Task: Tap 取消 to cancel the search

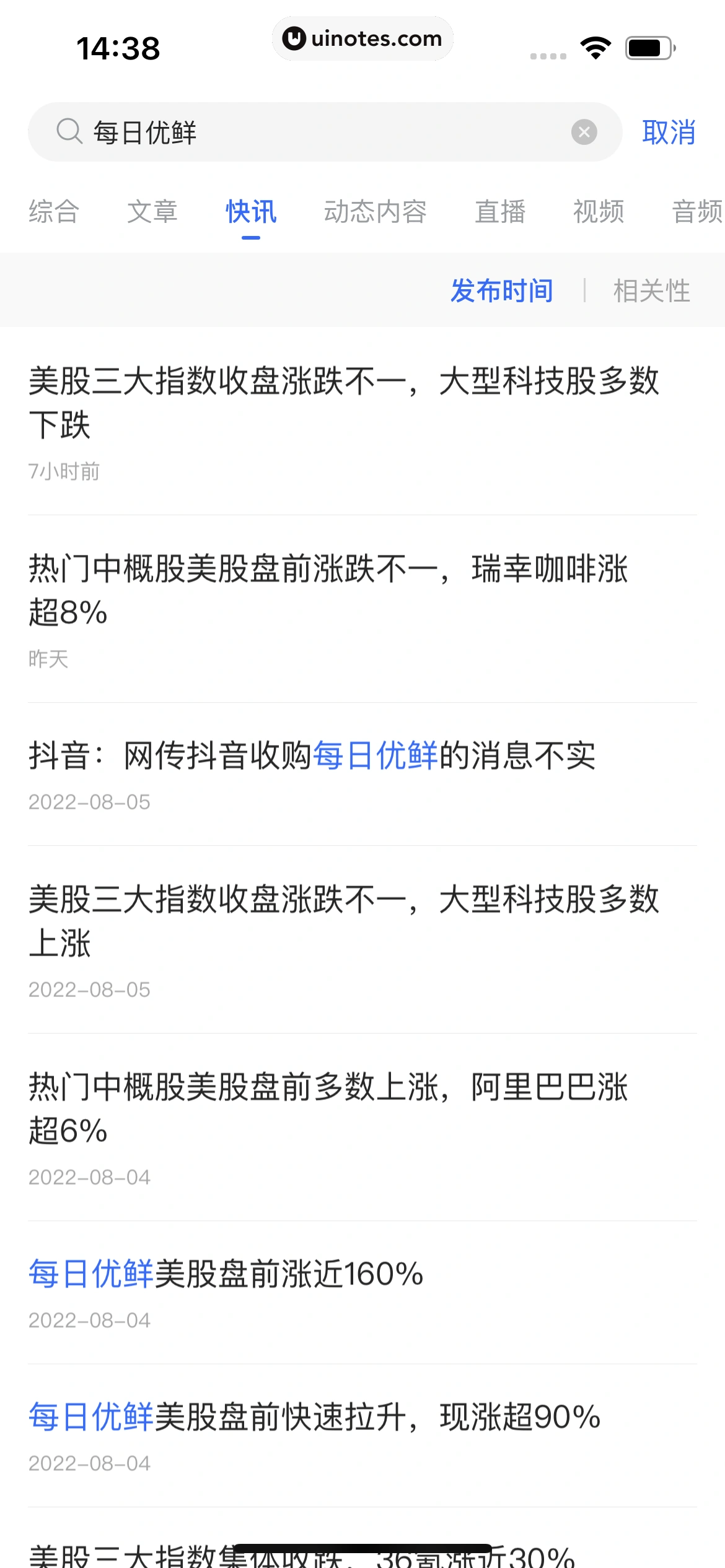Action: pyautogui.click(x=669, y=131)
